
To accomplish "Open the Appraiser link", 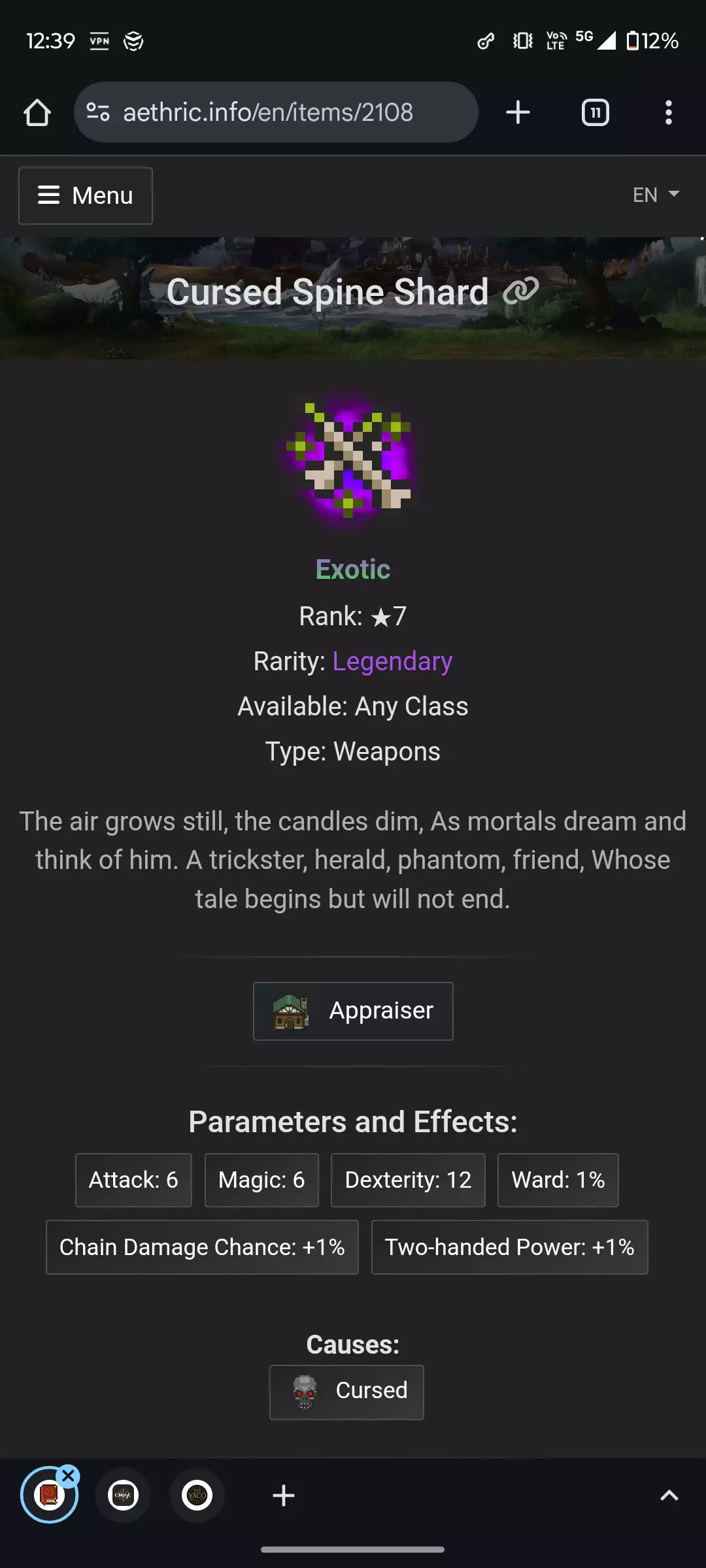I will click(353, 1011).
